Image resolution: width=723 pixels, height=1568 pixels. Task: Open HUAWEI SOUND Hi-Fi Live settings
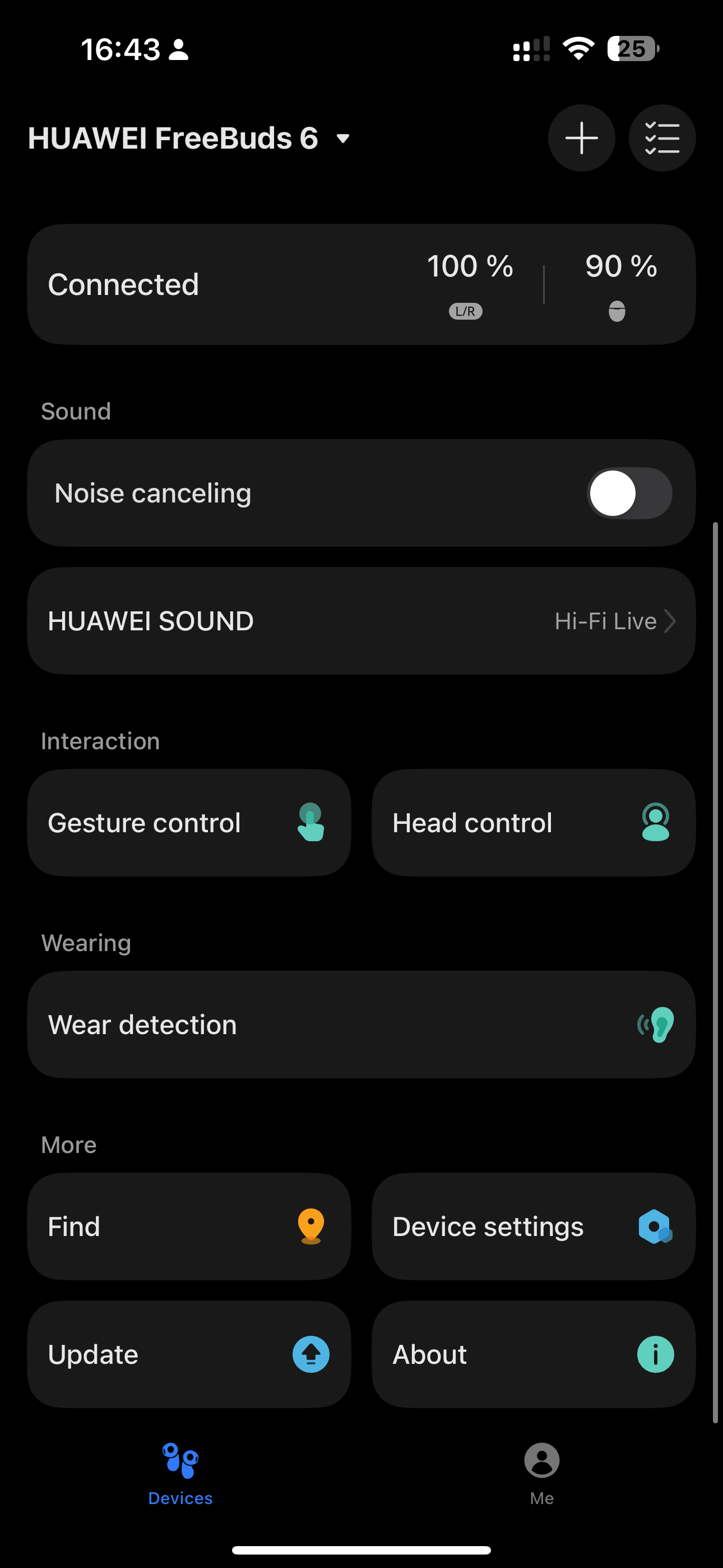click(x=361, y=621)
